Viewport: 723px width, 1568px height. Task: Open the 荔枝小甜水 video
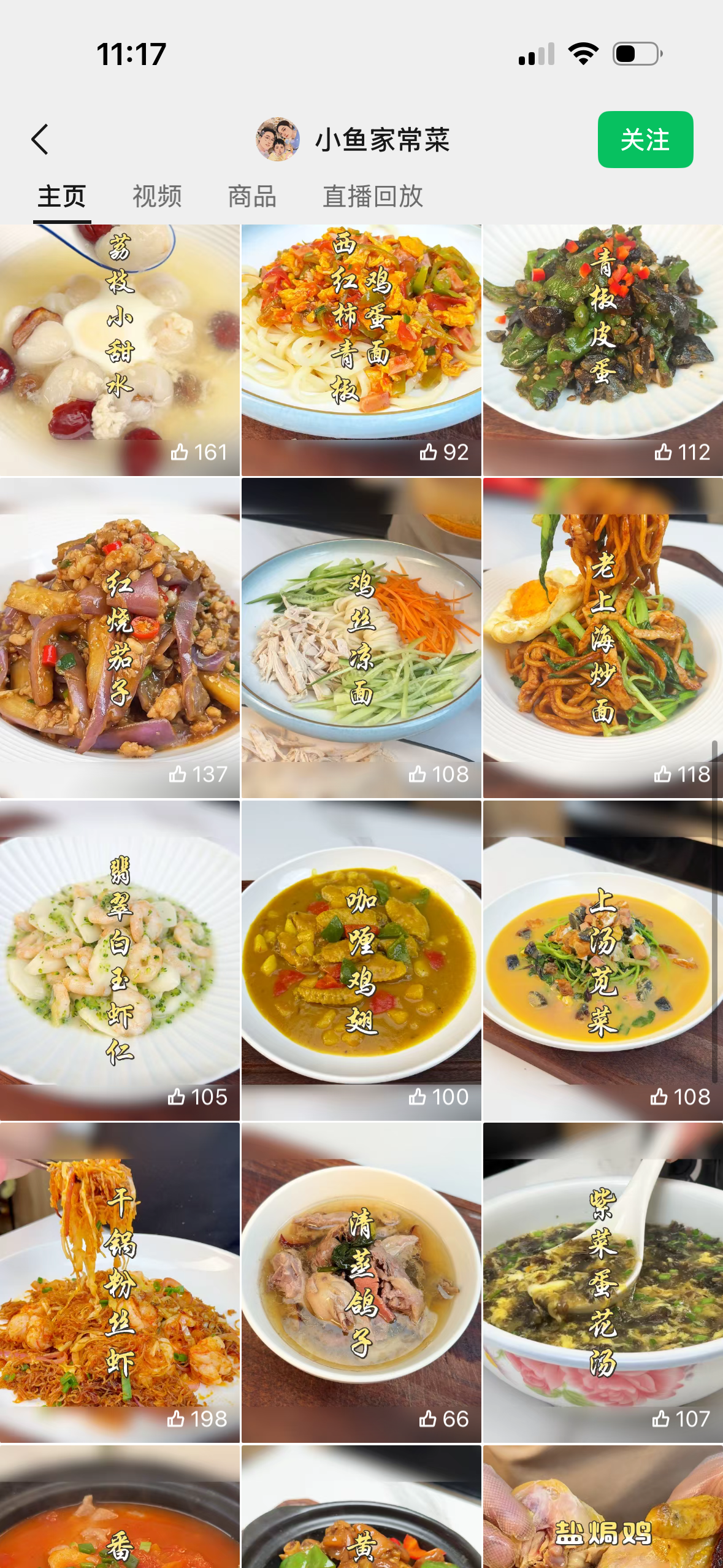point(120,350)
